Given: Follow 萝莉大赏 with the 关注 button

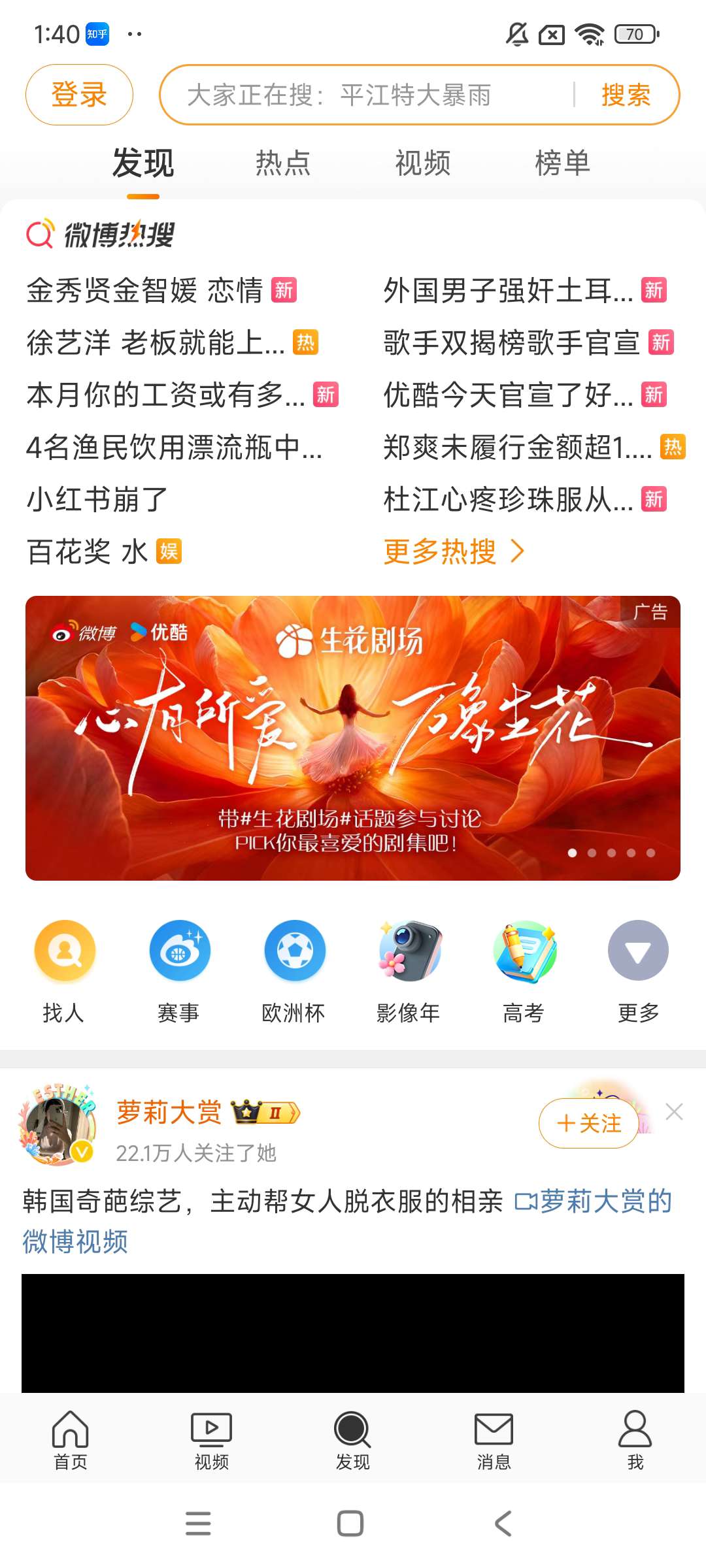Looking at the screenshot, I should pos(588,1124).
